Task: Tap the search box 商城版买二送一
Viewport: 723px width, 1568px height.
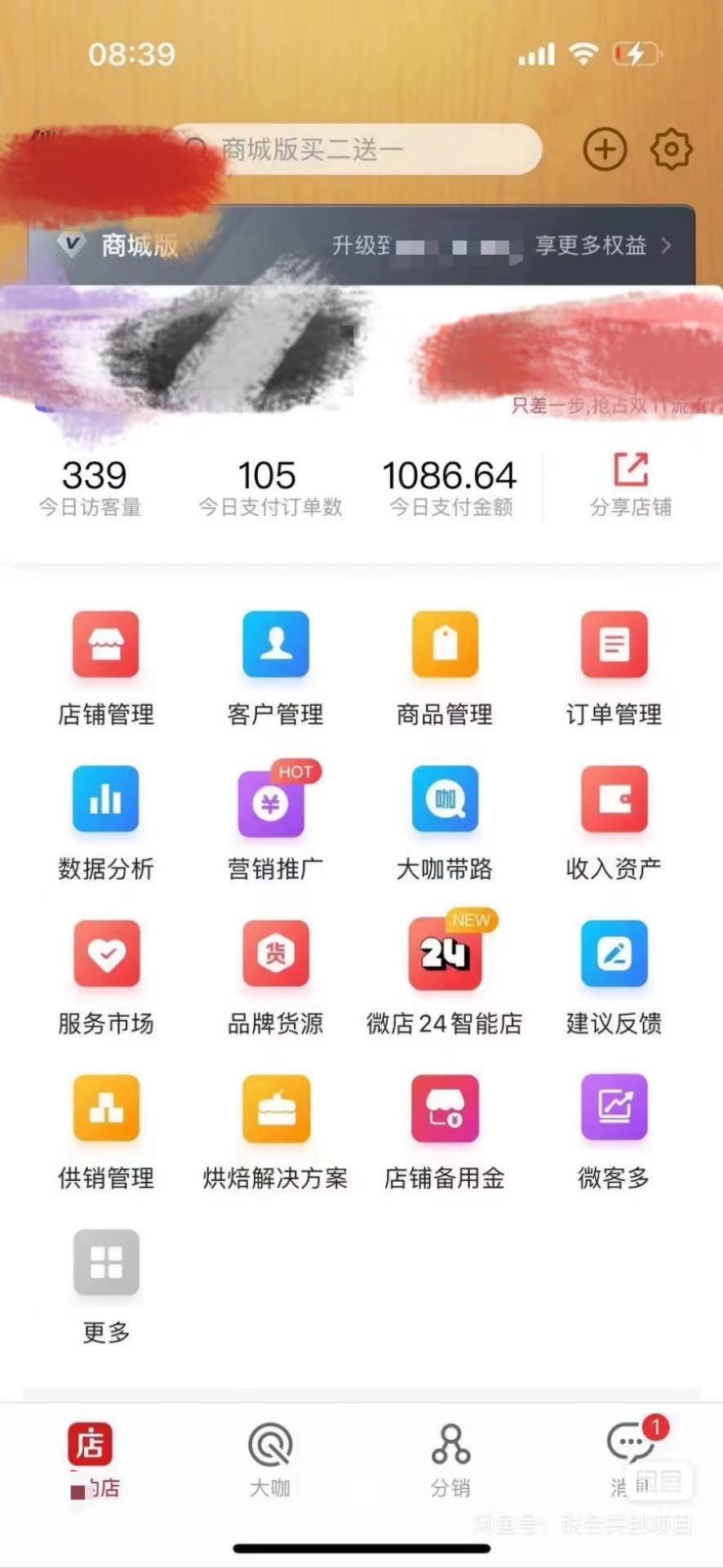Action: point(359,149)
